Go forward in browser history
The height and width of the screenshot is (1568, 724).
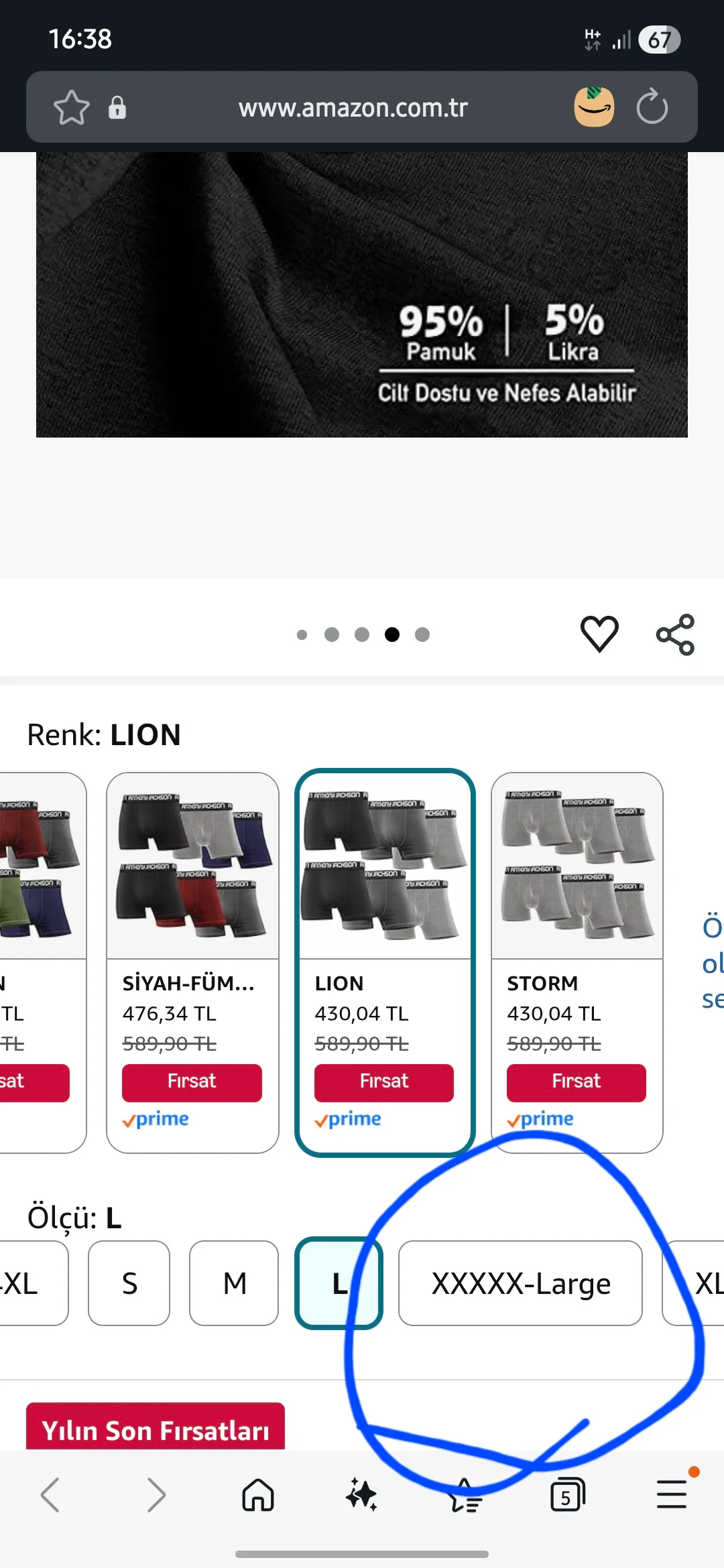click(156, 1495)
